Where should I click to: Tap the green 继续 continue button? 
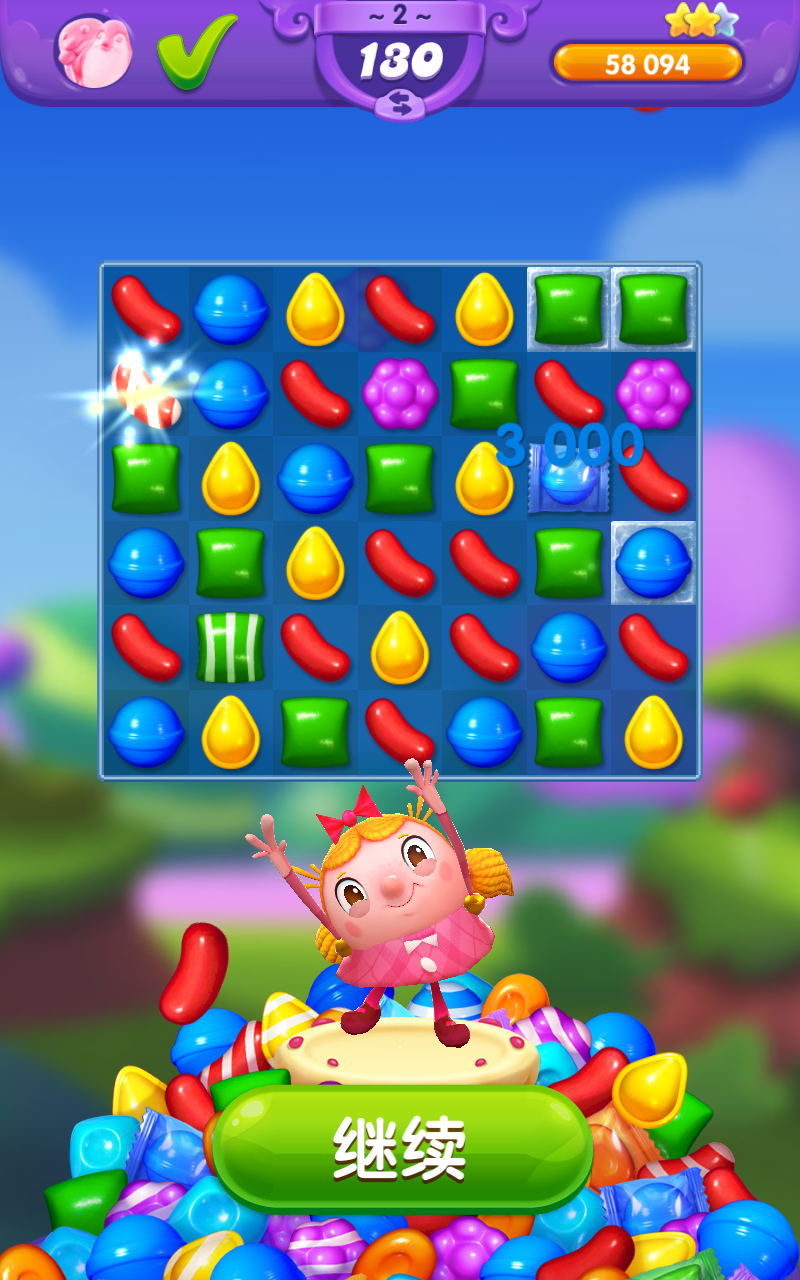[x=402, y=1148]
